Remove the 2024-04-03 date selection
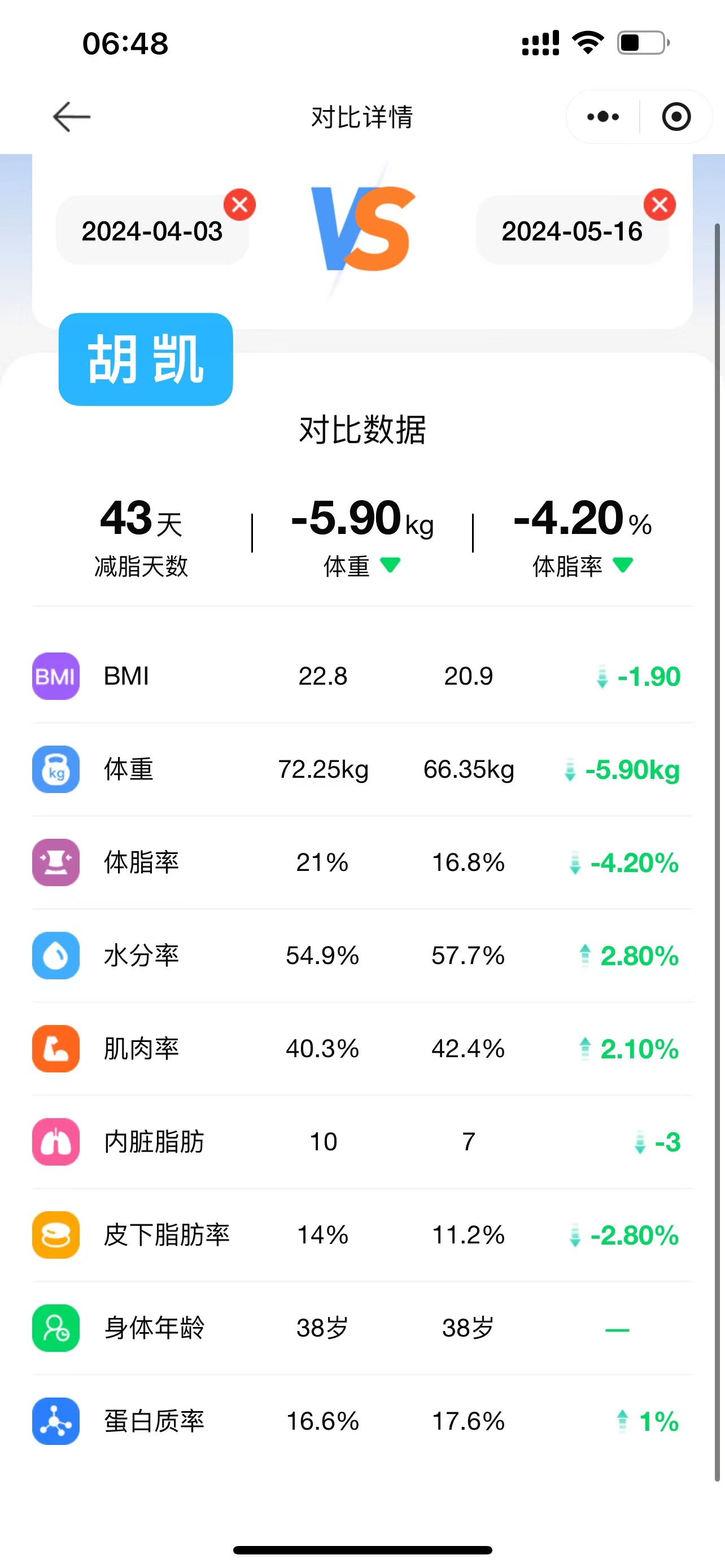The image size is (725, 1568). click(240, 204)
